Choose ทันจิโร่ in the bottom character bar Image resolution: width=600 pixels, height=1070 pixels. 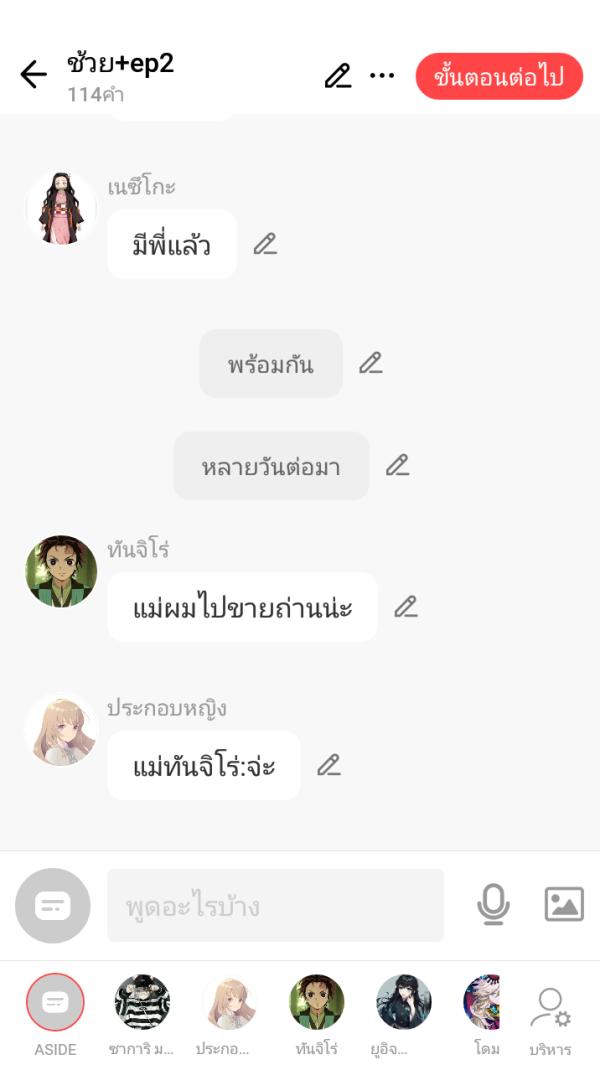point(316,1003)
